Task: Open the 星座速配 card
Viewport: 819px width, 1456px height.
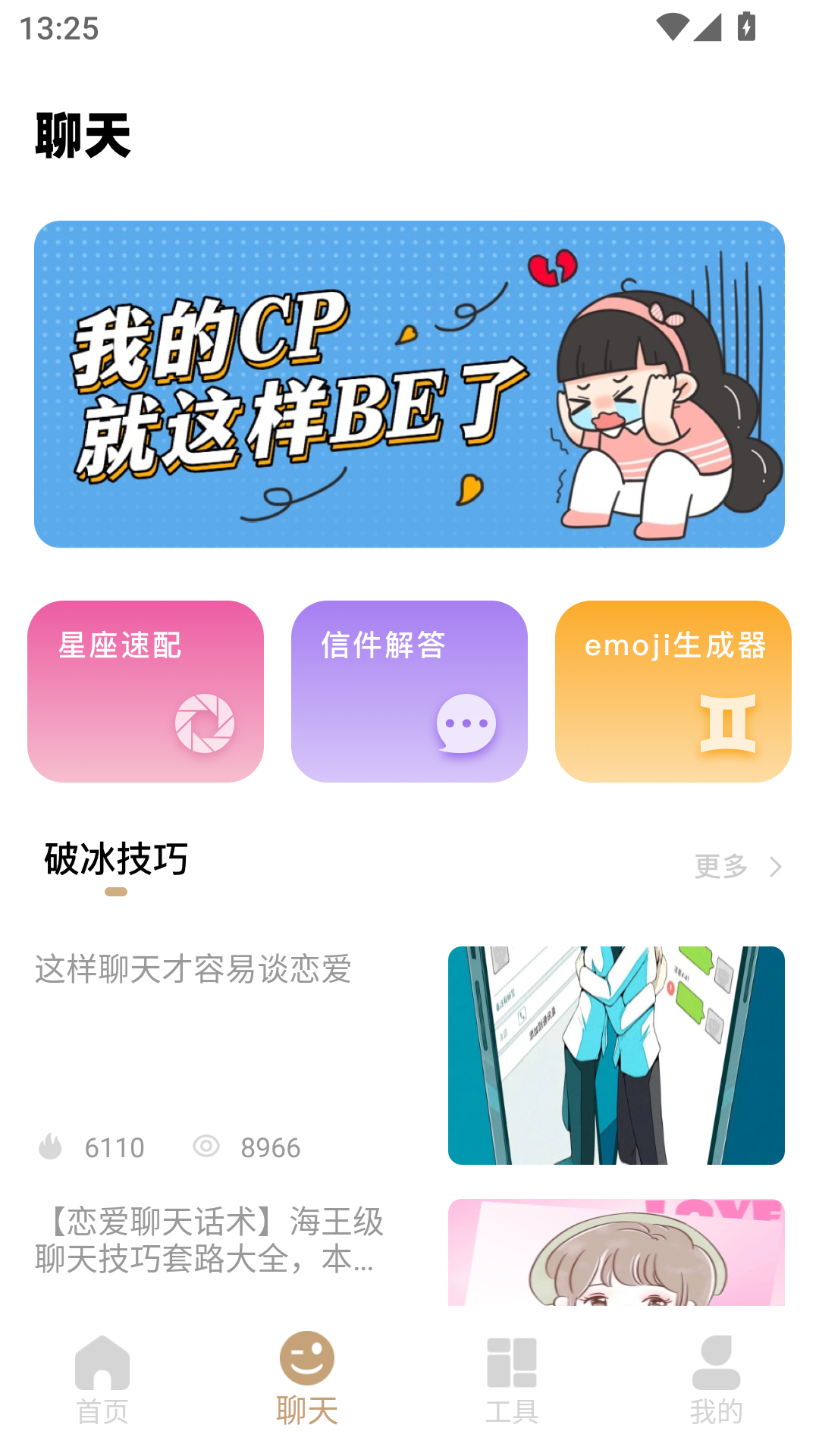Action: (x=146, y=690)
